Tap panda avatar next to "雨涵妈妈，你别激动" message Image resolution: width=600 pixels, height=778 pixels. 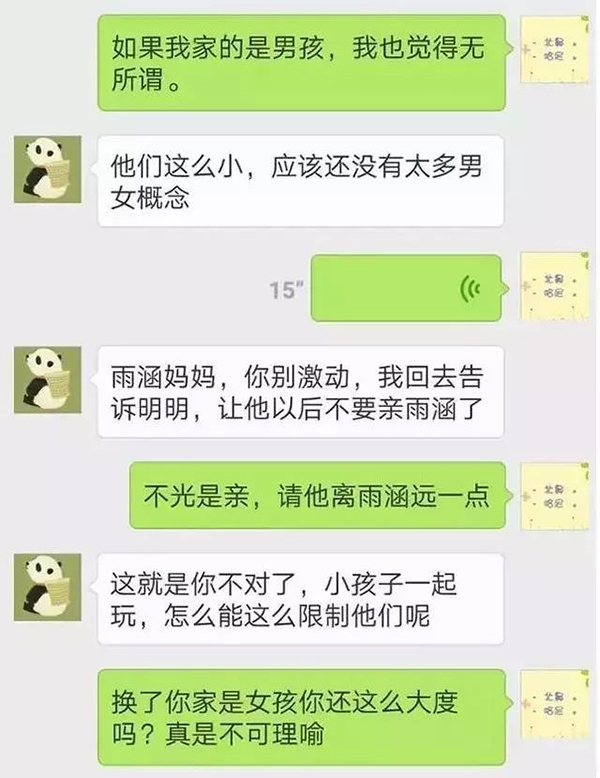coord(47,380)
